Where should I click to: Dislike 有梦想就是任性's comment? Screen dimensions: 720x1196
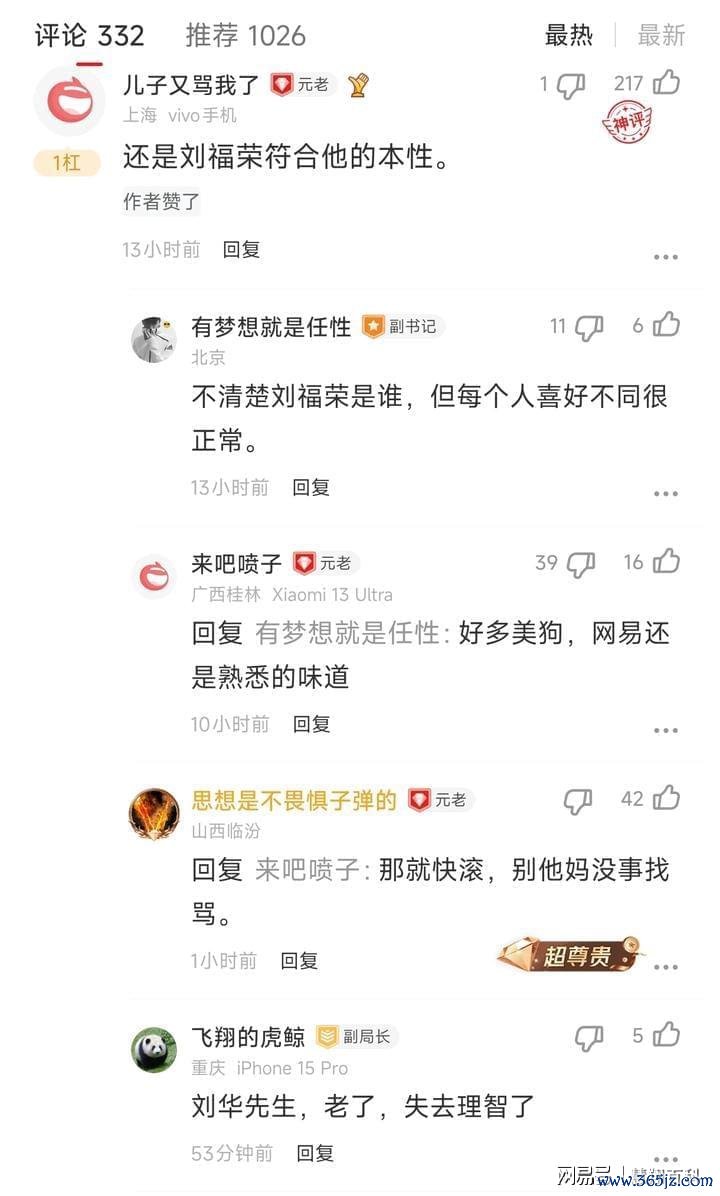coord(588,328)
